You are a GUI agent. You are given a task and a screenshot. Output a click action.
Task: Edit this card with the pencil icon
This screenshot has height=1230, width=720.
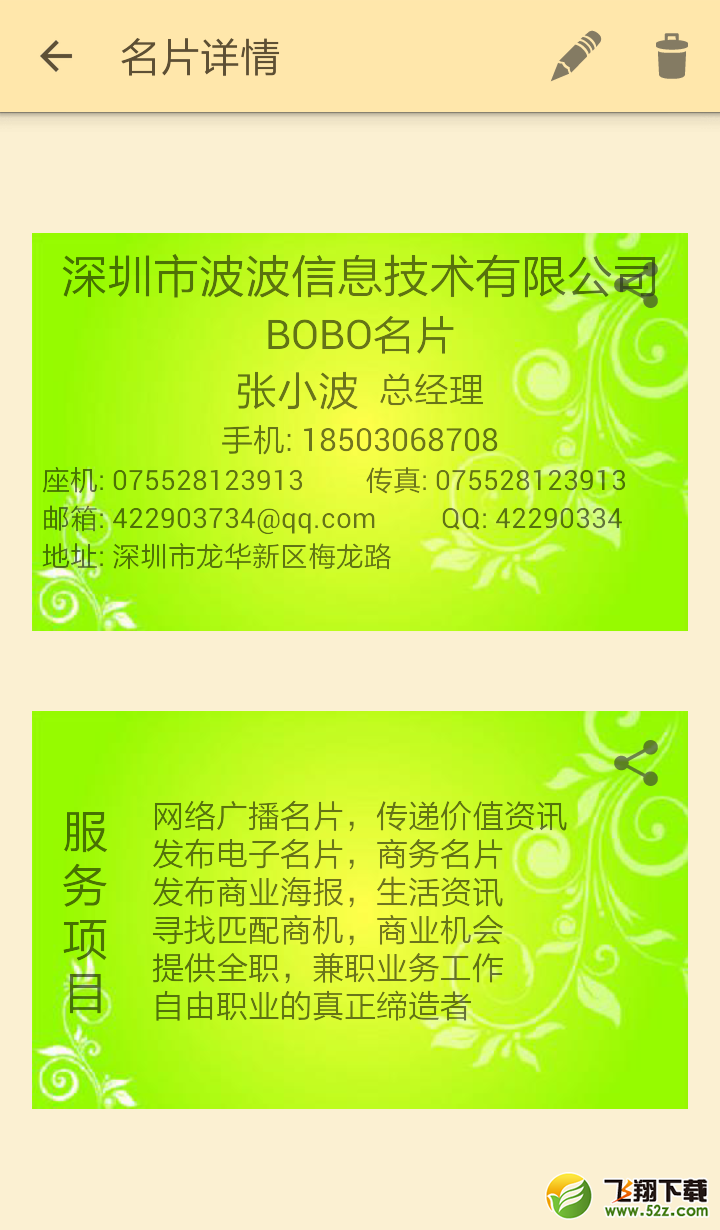pyautogui.click(x=576, y=56)
